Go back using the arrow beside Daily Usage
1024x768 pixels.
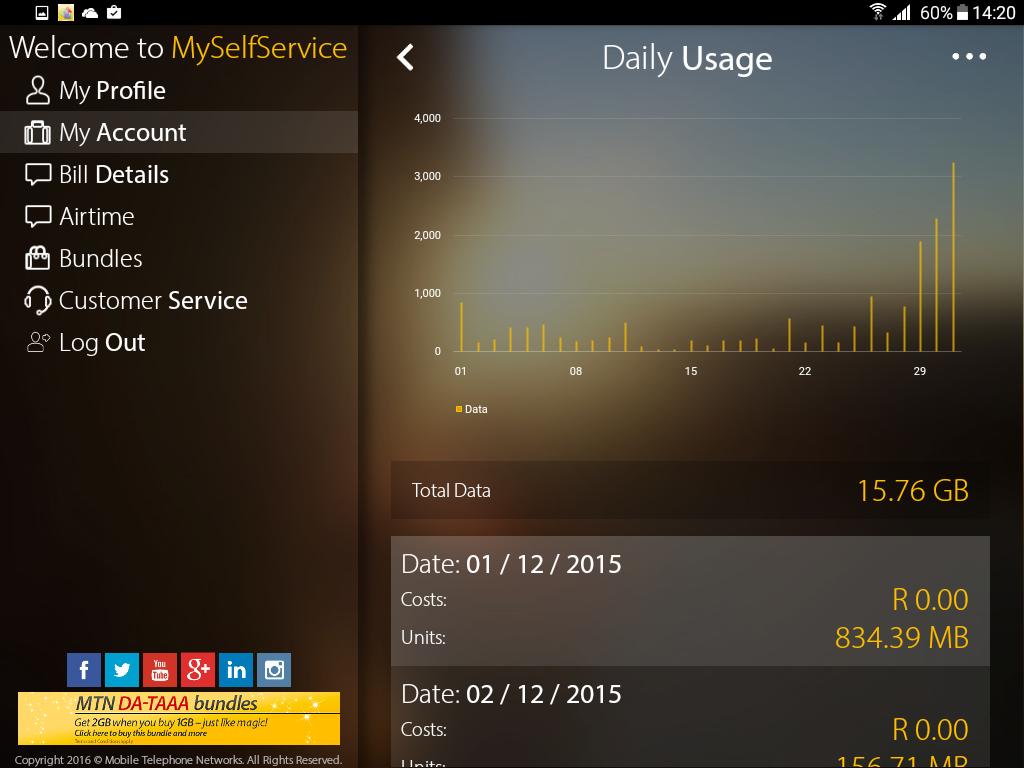pyautogui.click(x=405, y=57)
